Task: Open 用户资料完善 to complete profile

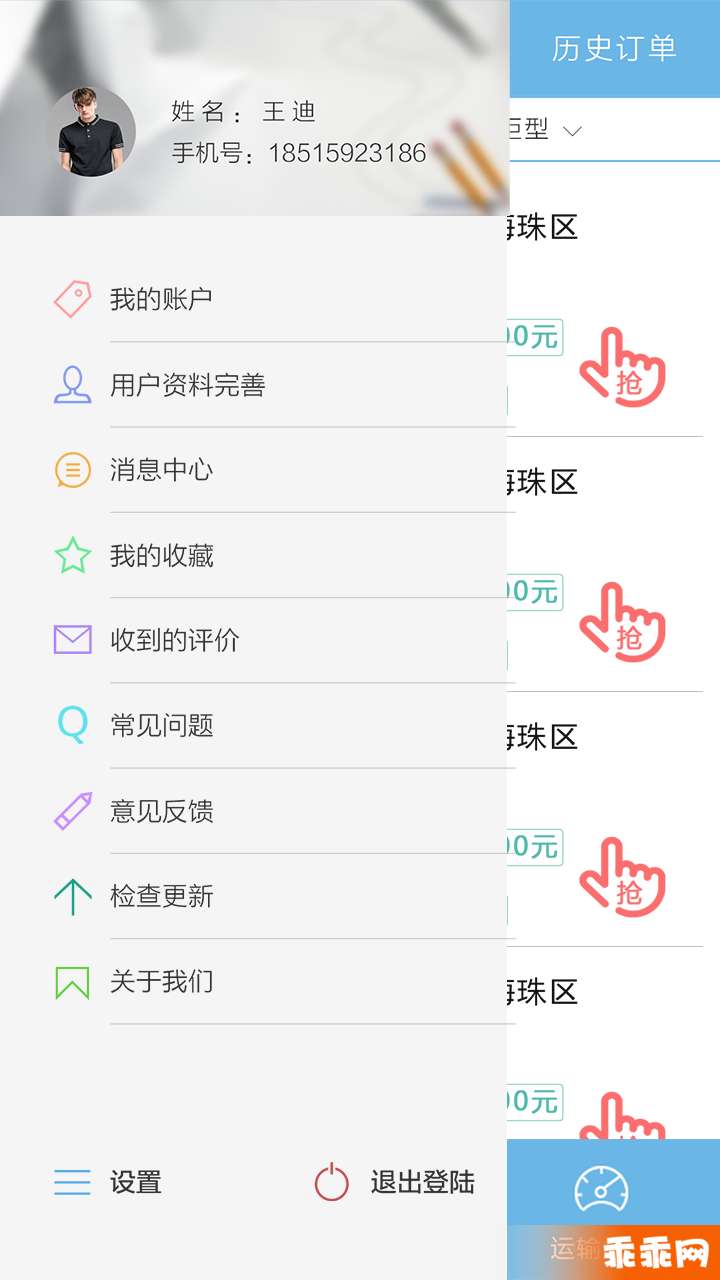Action: pyautogui.click(x=187, y=385)
